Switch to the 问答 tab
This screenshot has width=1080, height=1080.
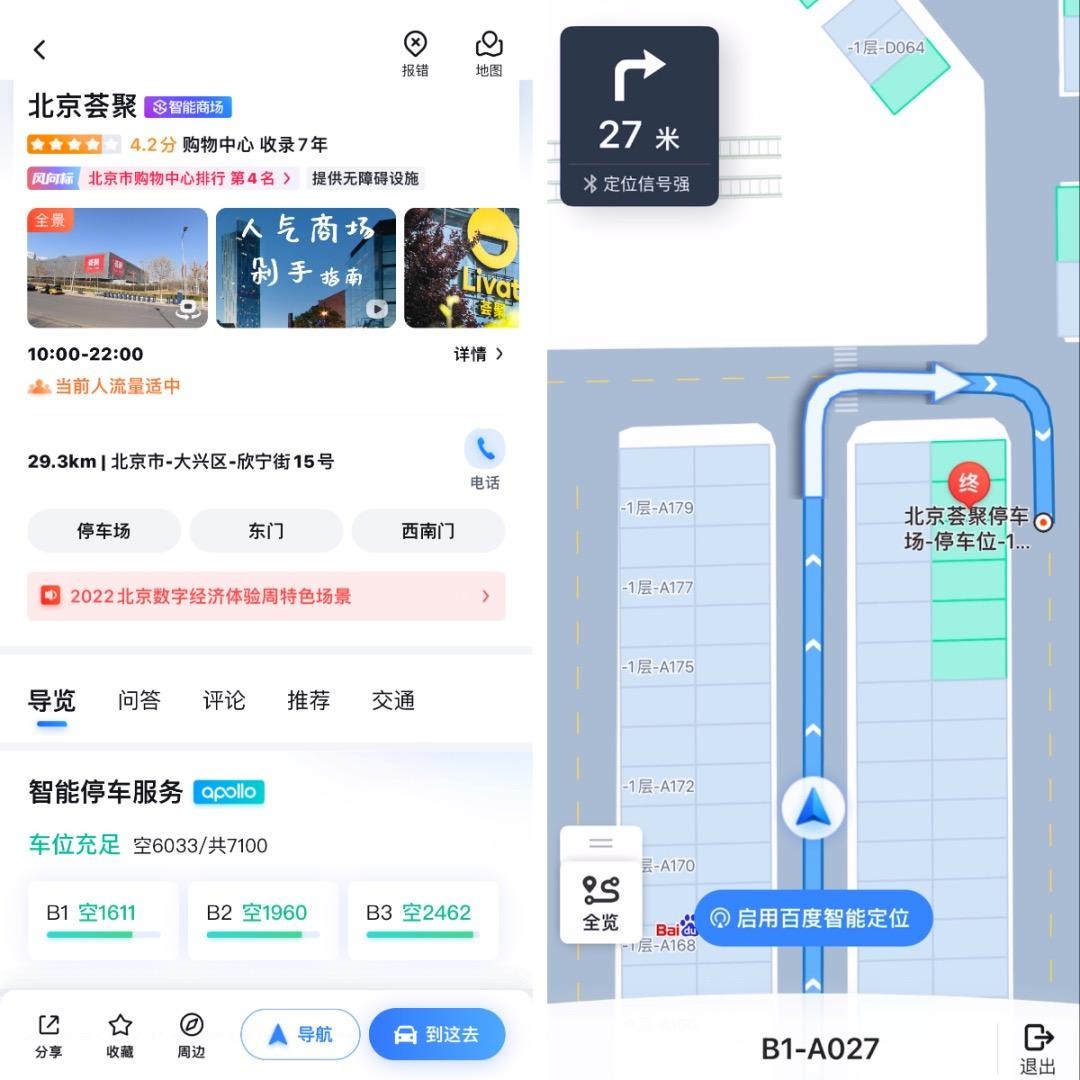click(x=139, y=700)
